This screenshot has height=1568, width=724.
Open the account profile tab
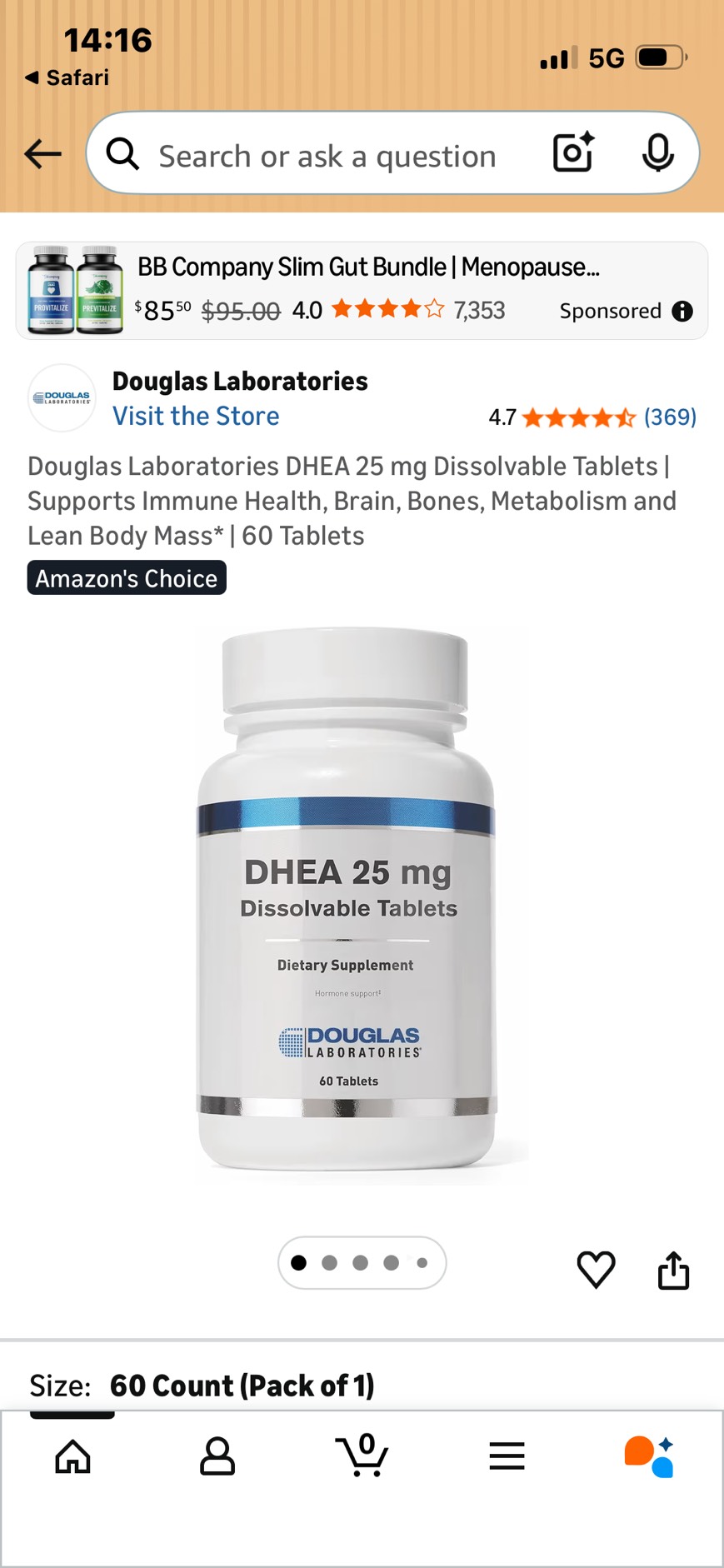217,1456
